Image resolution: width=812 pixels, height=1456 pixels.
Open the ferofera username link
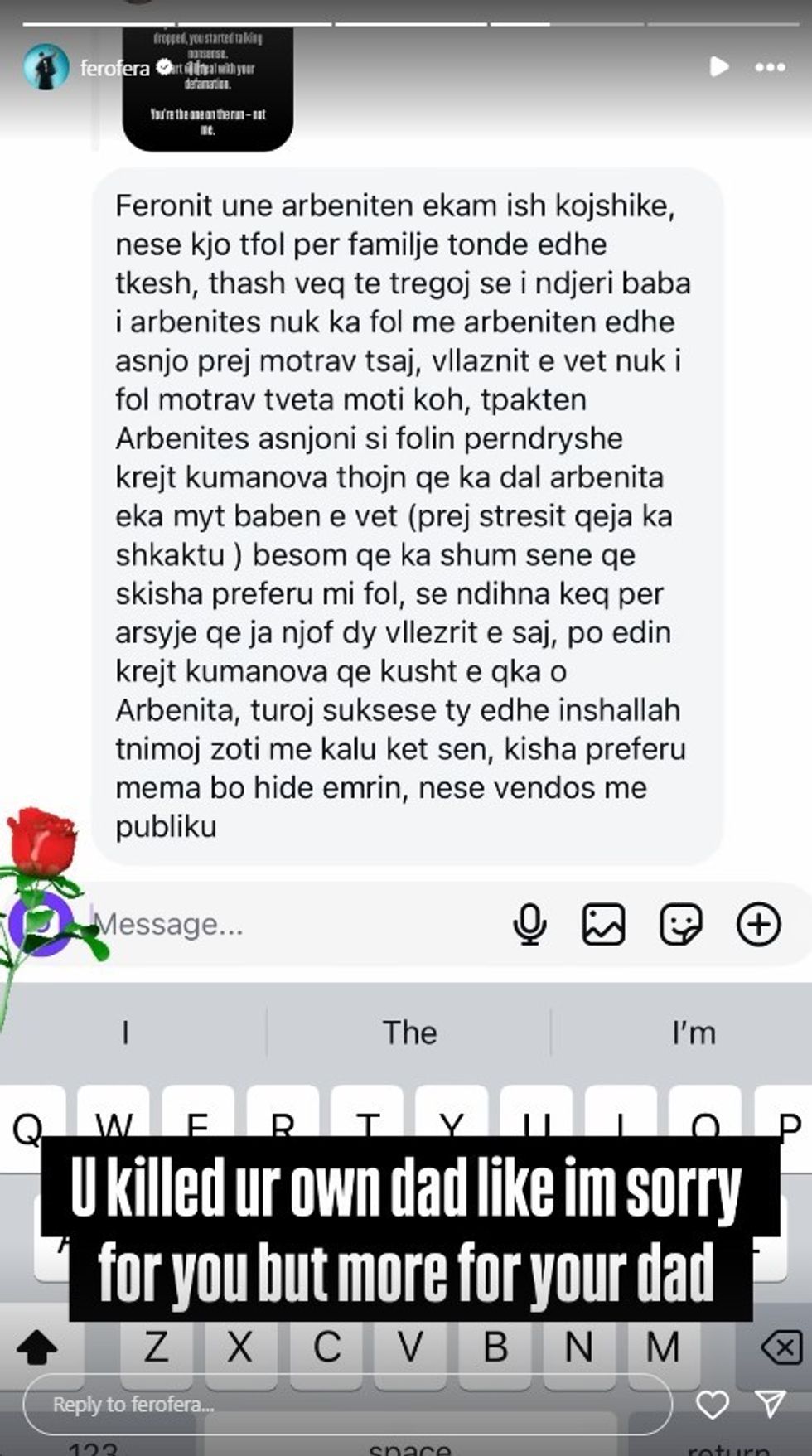click(x=114, y=68)
